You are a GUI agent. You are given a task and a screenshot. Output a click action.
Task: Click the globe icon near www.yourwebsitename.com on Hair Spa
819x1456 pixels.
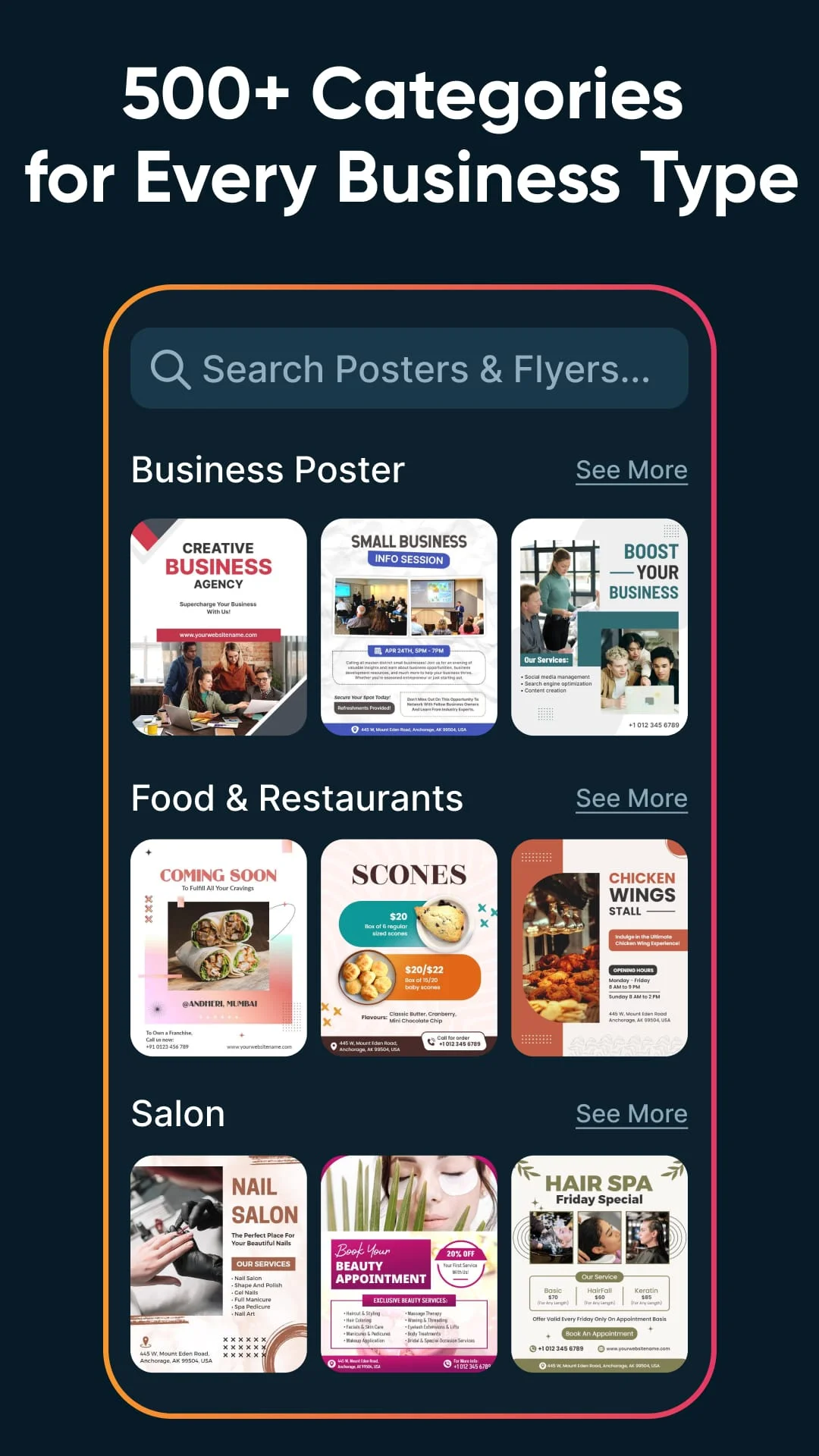(x=601, y=1348)
